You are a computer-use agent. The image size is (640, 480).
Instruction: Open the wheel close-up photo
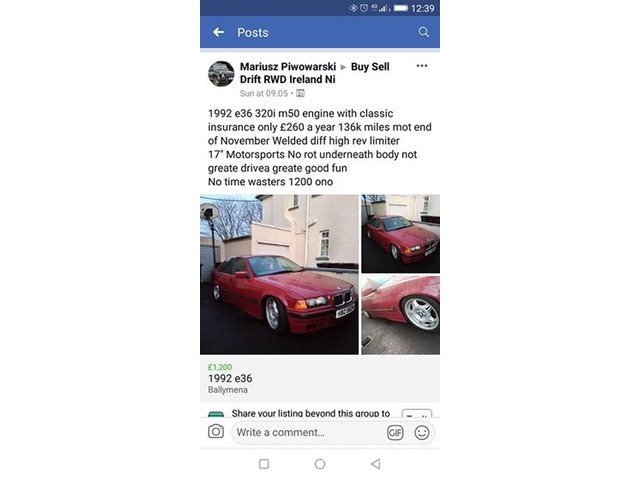coord(400,315)
